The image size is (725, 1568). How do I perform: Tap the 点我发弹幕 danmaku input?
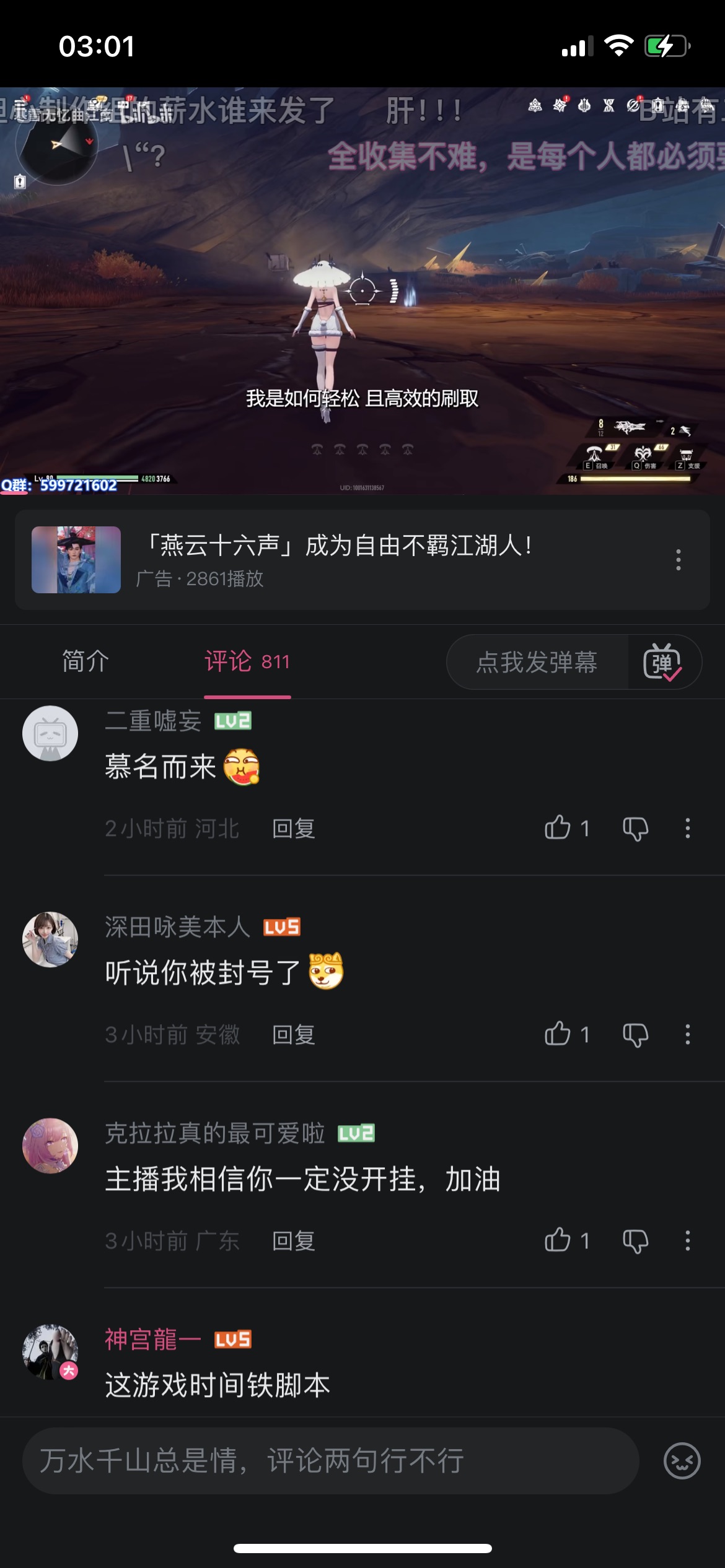537,662
